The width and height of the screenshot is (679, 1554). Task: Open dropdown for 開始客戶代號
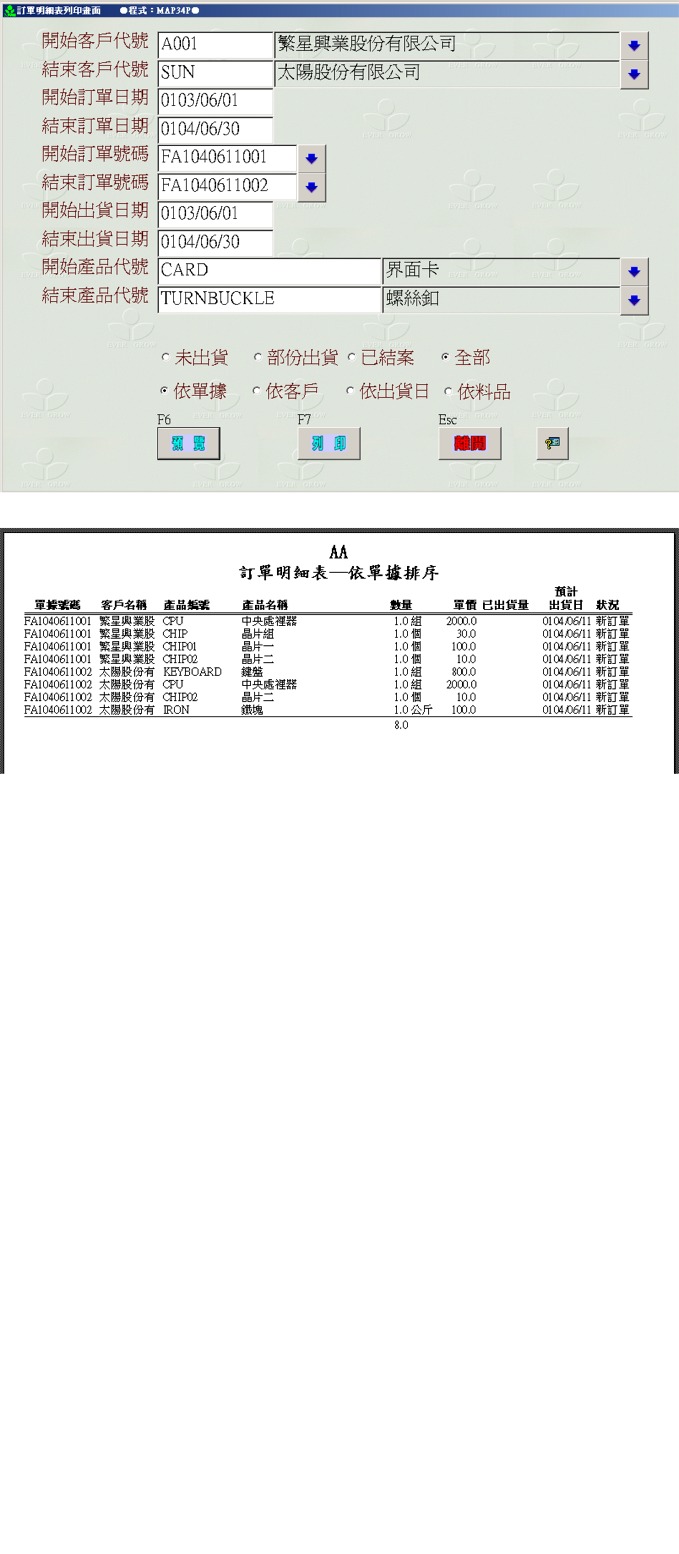(x=634, y=46)
